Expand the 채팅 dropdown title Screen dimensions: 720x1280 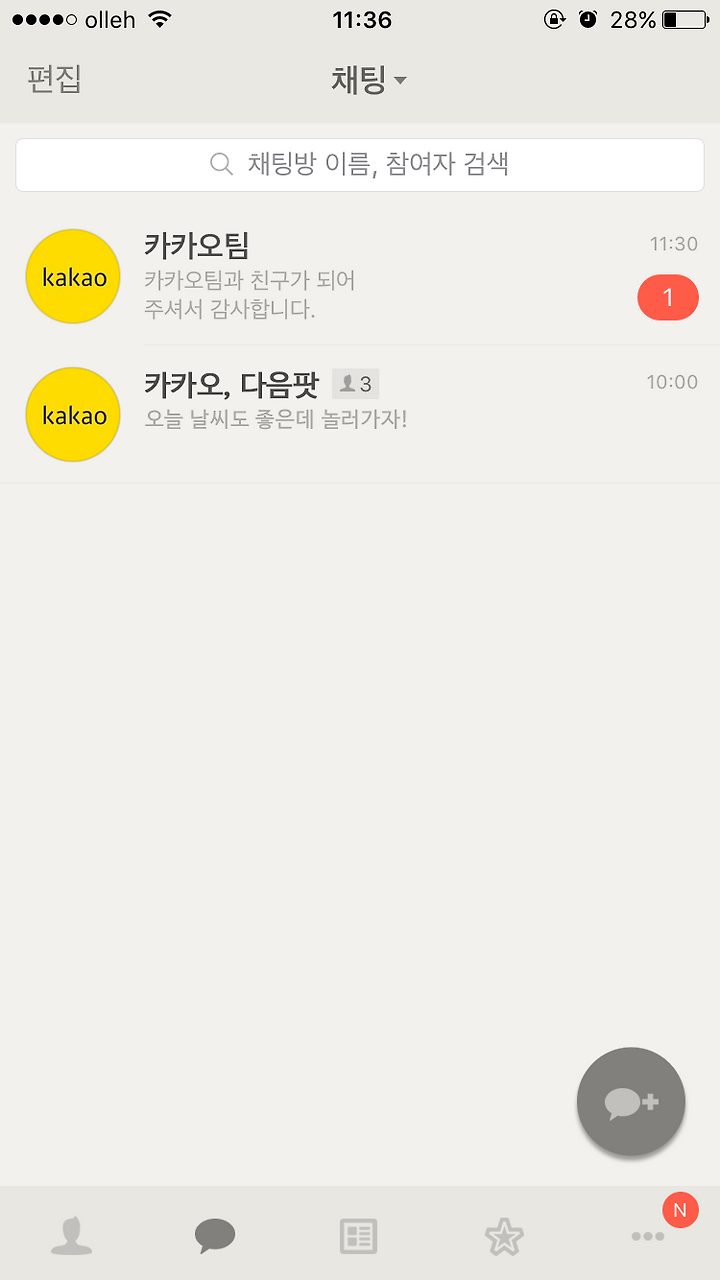tap(369, 80)
